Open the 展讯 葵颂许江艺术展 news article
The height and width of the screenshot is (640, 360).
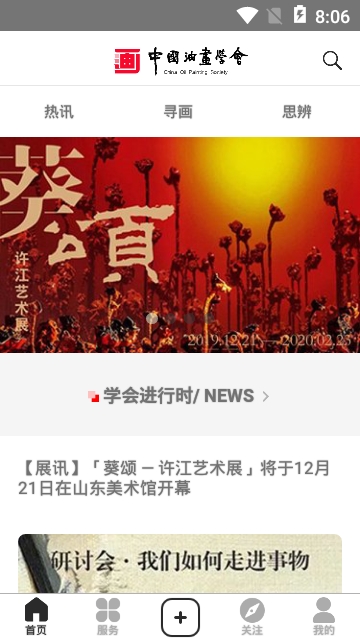click(174, 478)
